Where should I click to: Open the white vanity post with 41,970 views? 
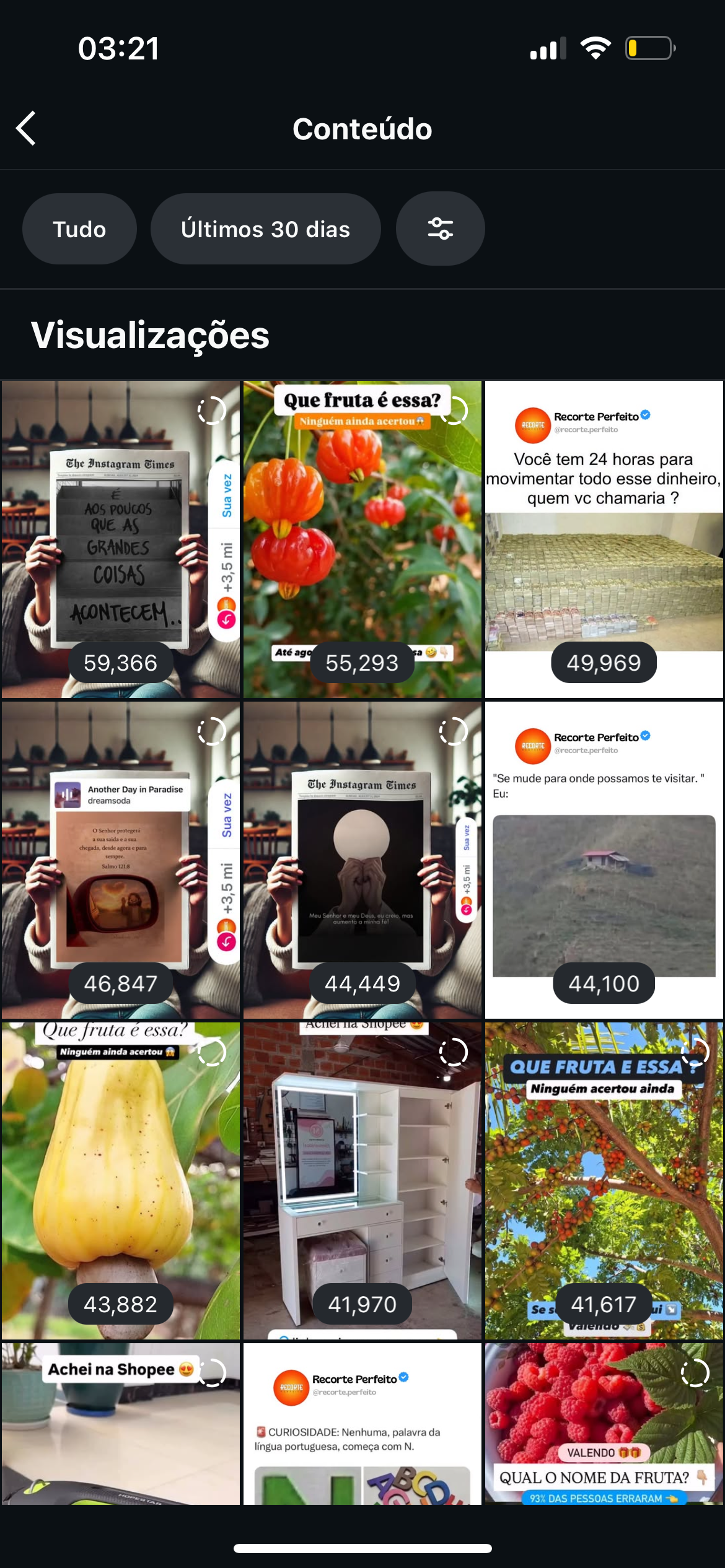click(362, 1180)
